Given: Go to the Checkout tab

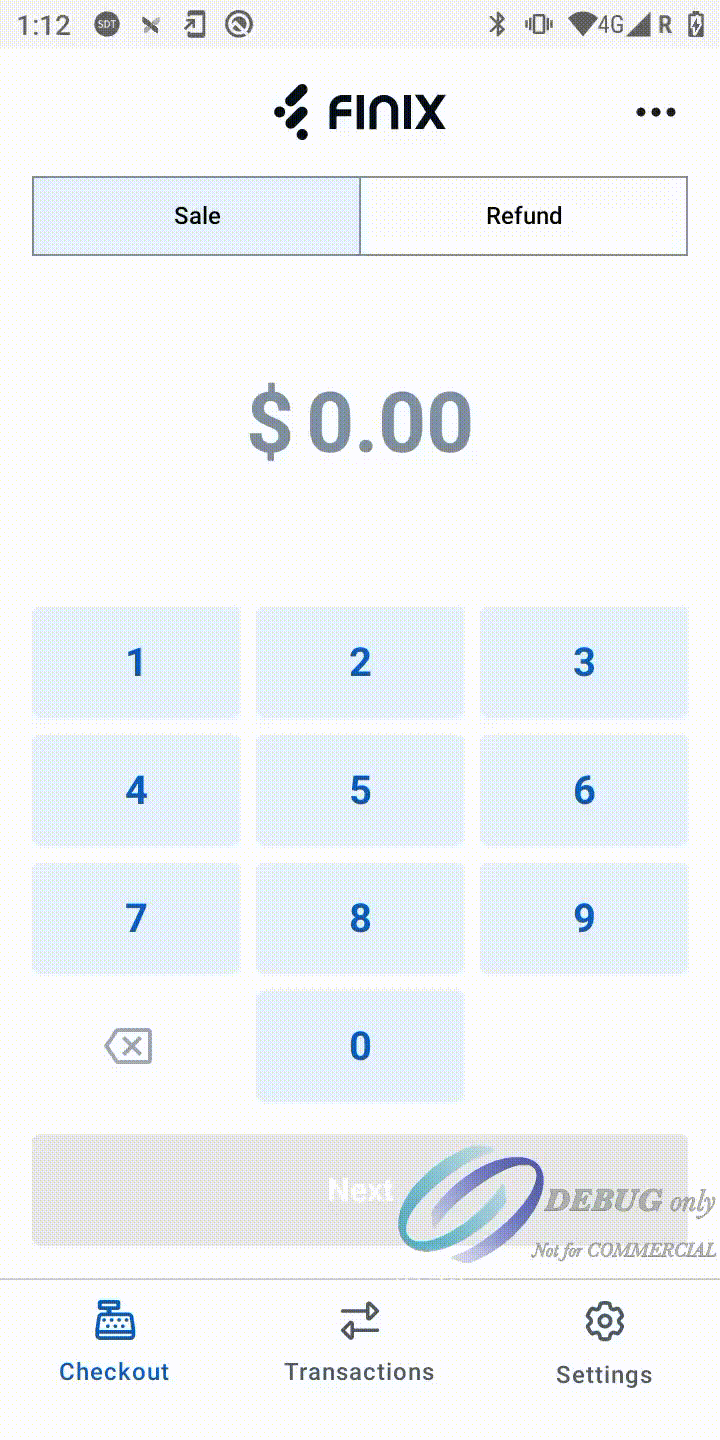Looking at the screenshot, I should click(x=115, y=1342).
